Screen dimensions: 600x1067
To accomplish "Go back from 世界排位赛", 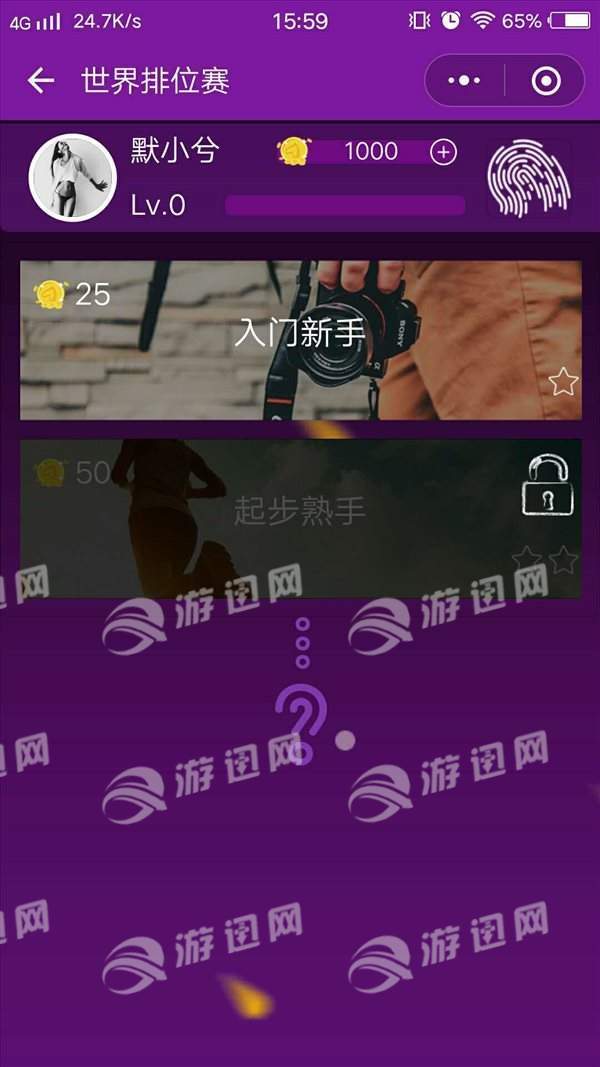I will coord(41,81).
